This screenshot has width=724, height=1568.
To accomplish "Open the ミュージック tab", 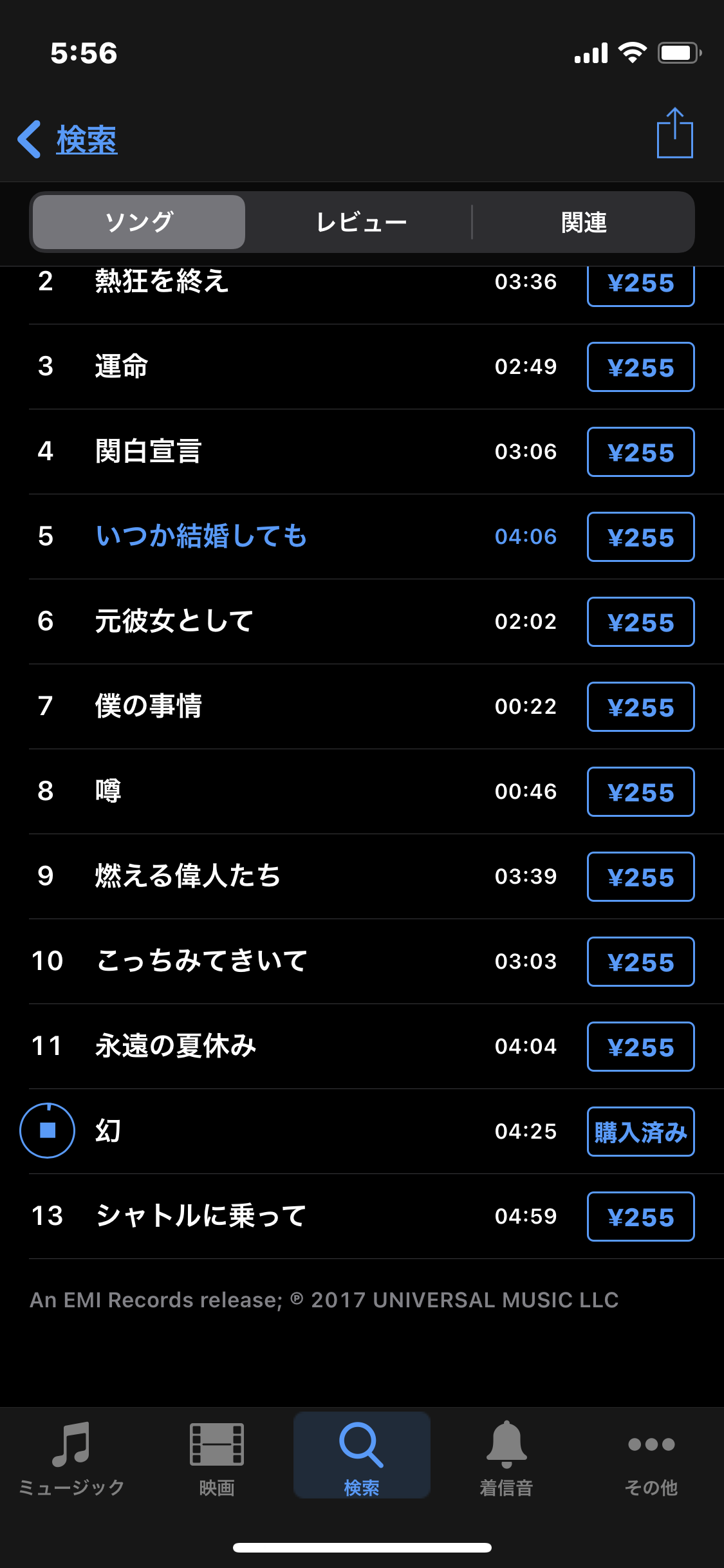I will [x=71, y=1459].
